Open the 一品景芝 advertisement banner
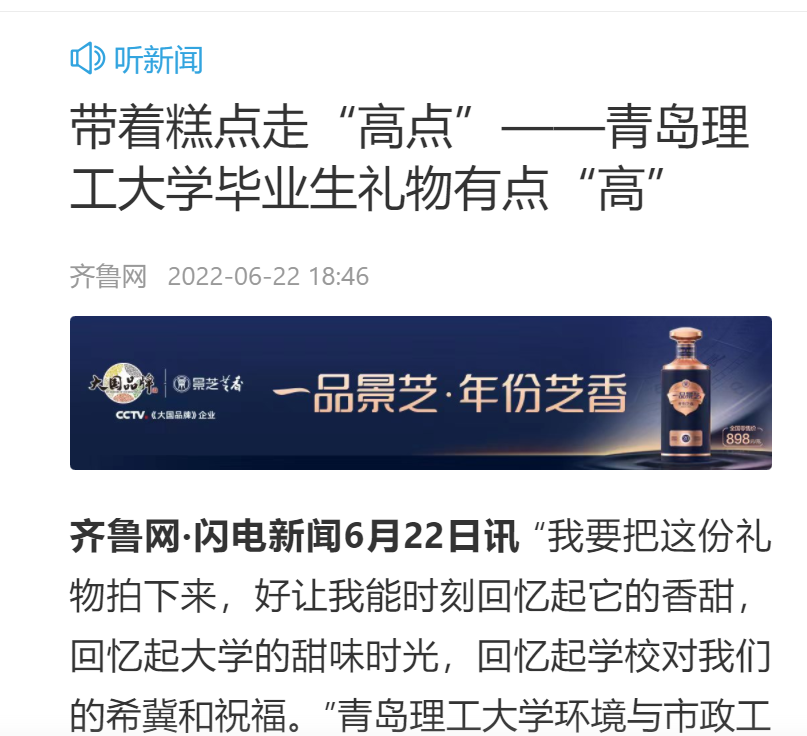Screen dimensions: 807x736 (420, 393)
